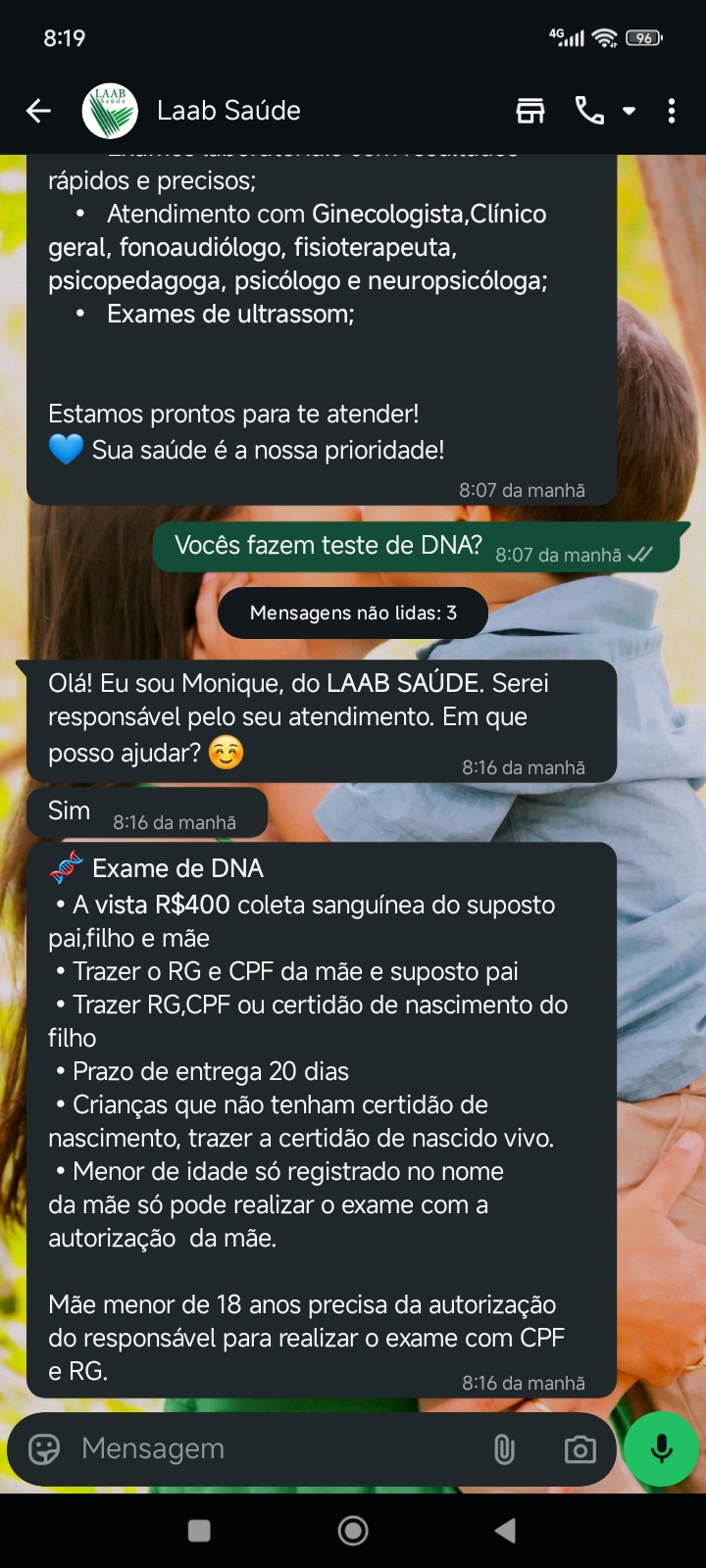Open Laab Saúde contact profile

pos(228,111)
